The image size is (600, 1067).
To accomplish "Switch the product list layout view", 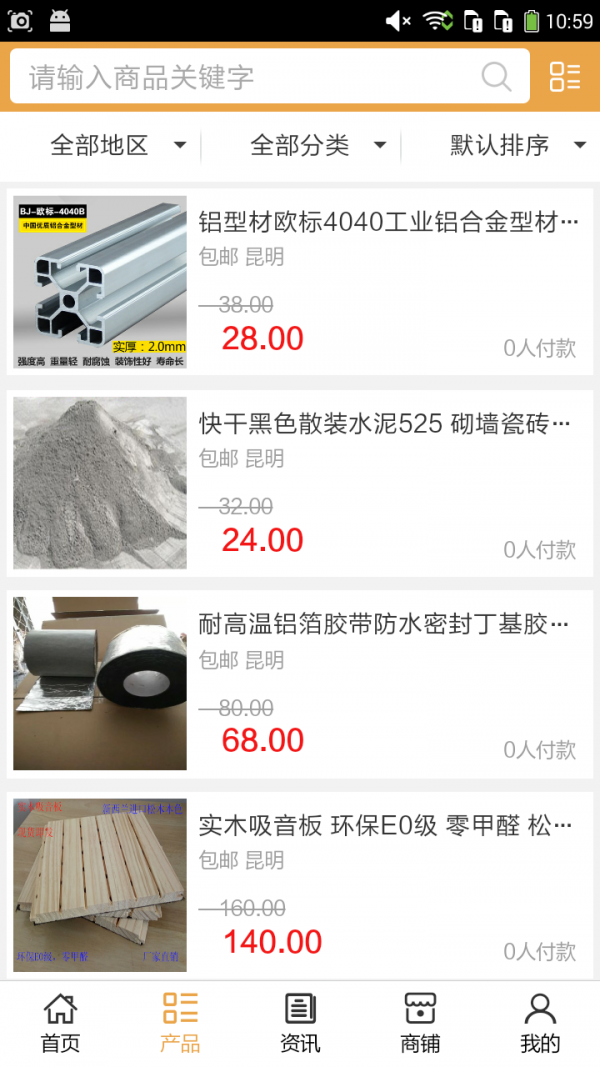I will tap(565, 77).
